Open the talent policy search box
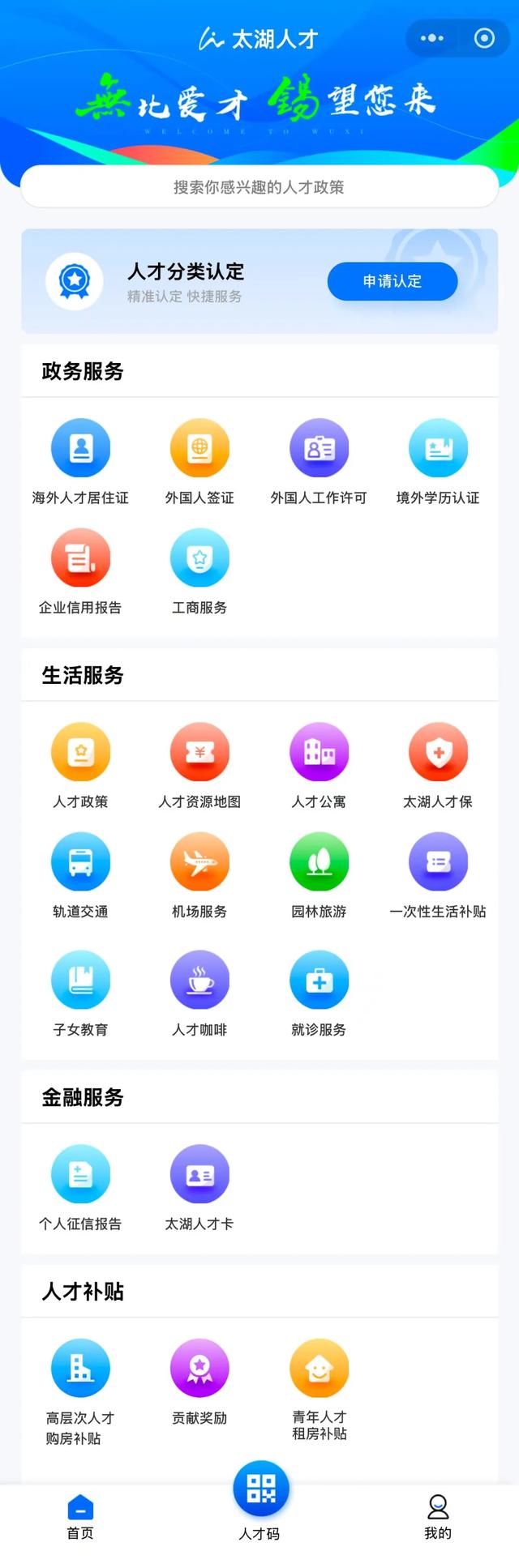 click(259, 187)
